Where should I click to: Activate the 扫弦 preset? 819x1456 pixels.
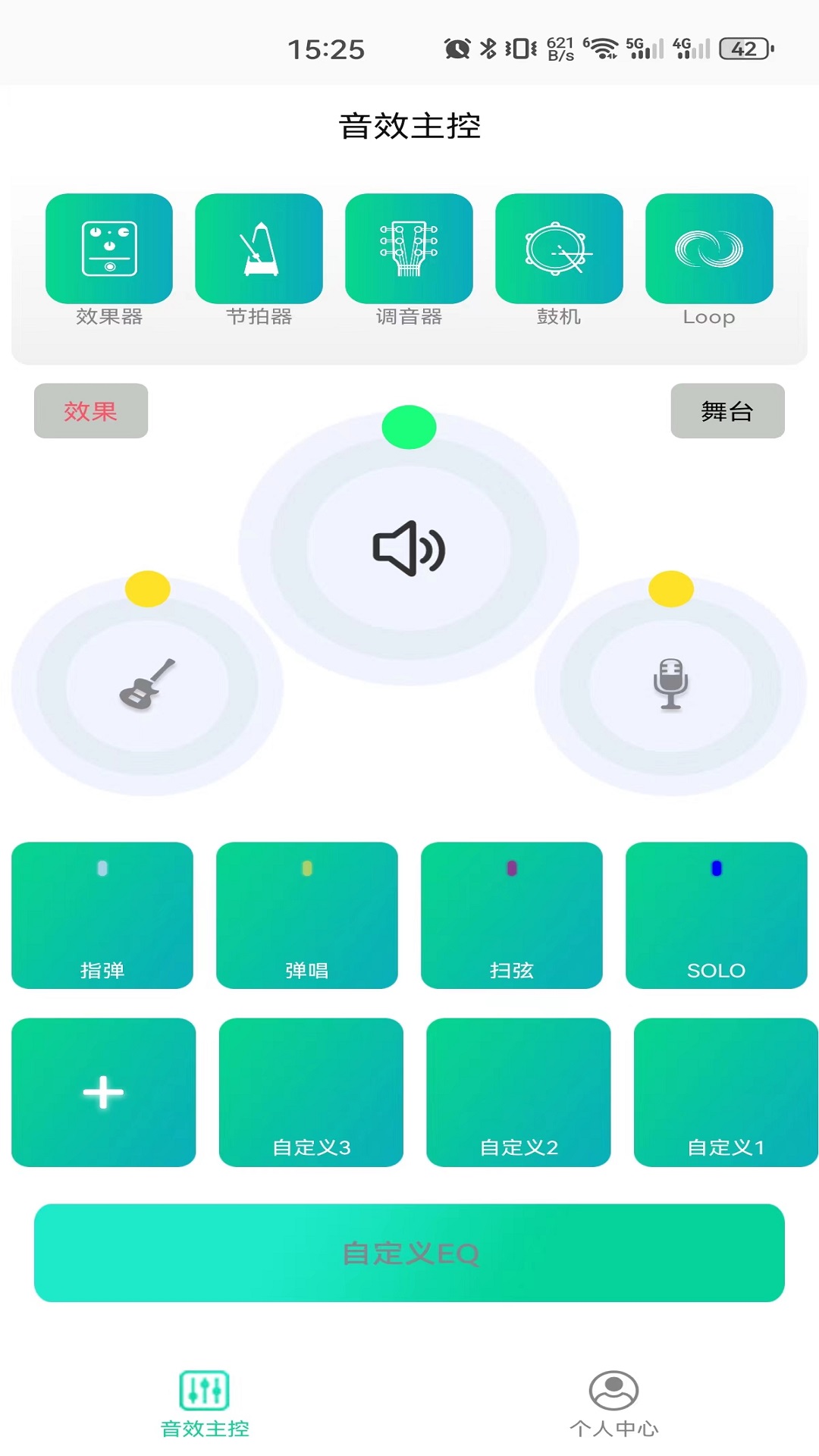point(512,915)
